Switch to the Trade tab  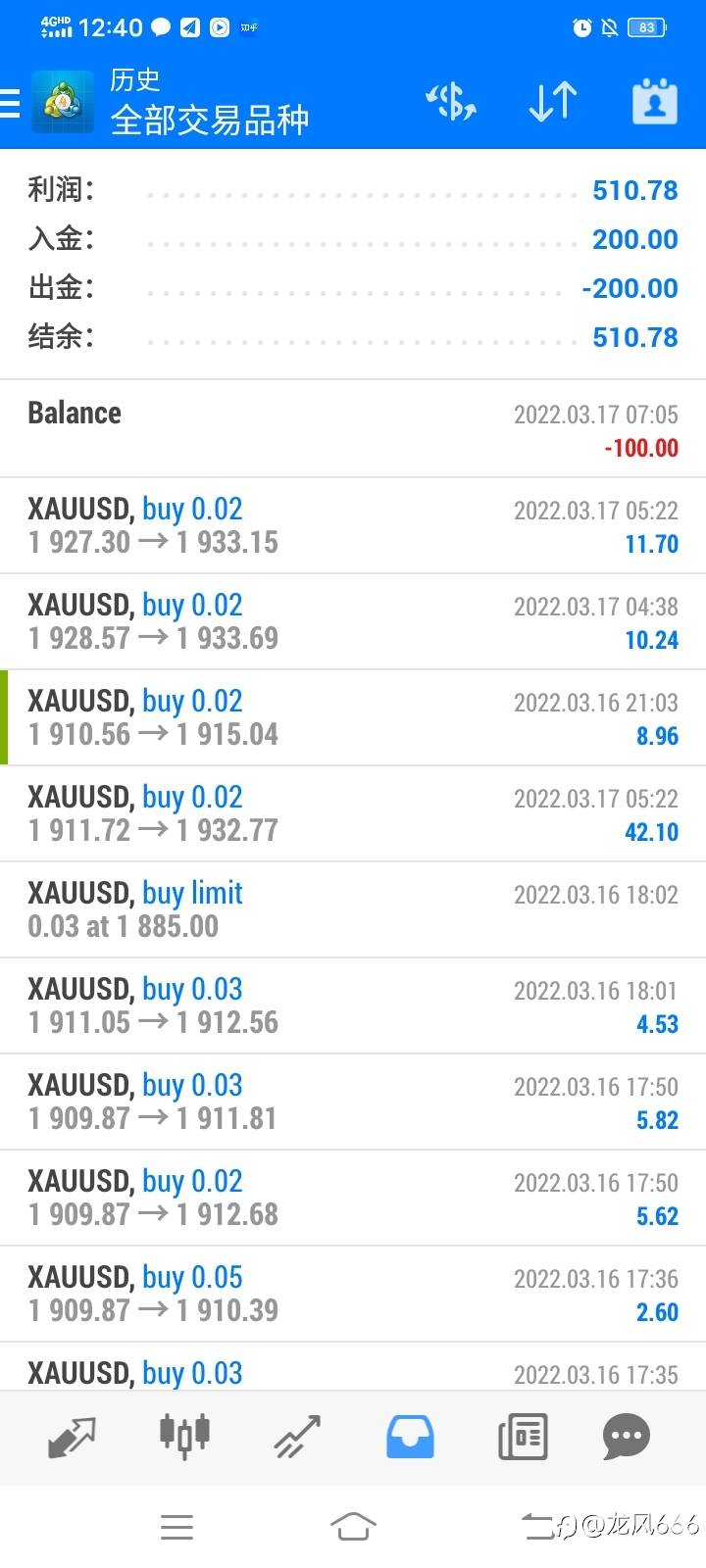pos(297,1437)
